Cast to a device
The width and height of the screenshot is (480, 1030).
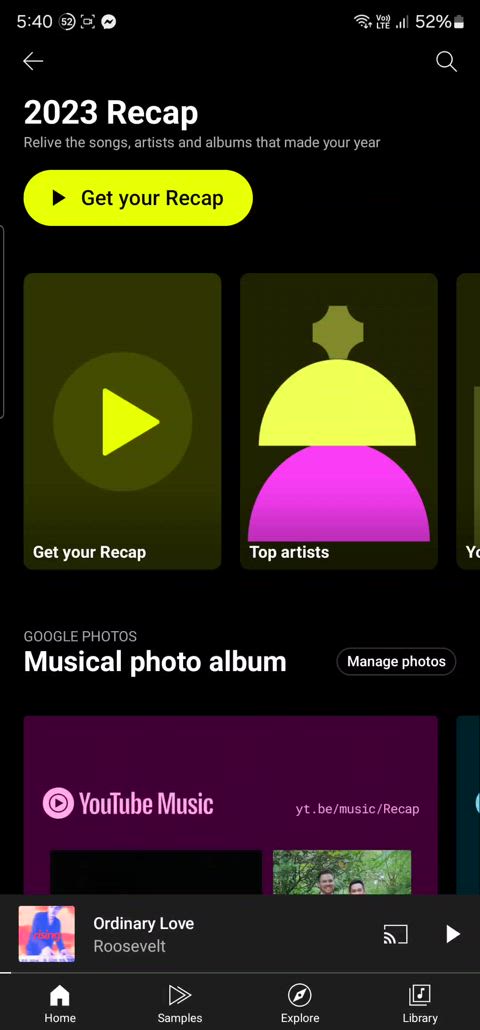pos(395,934)
